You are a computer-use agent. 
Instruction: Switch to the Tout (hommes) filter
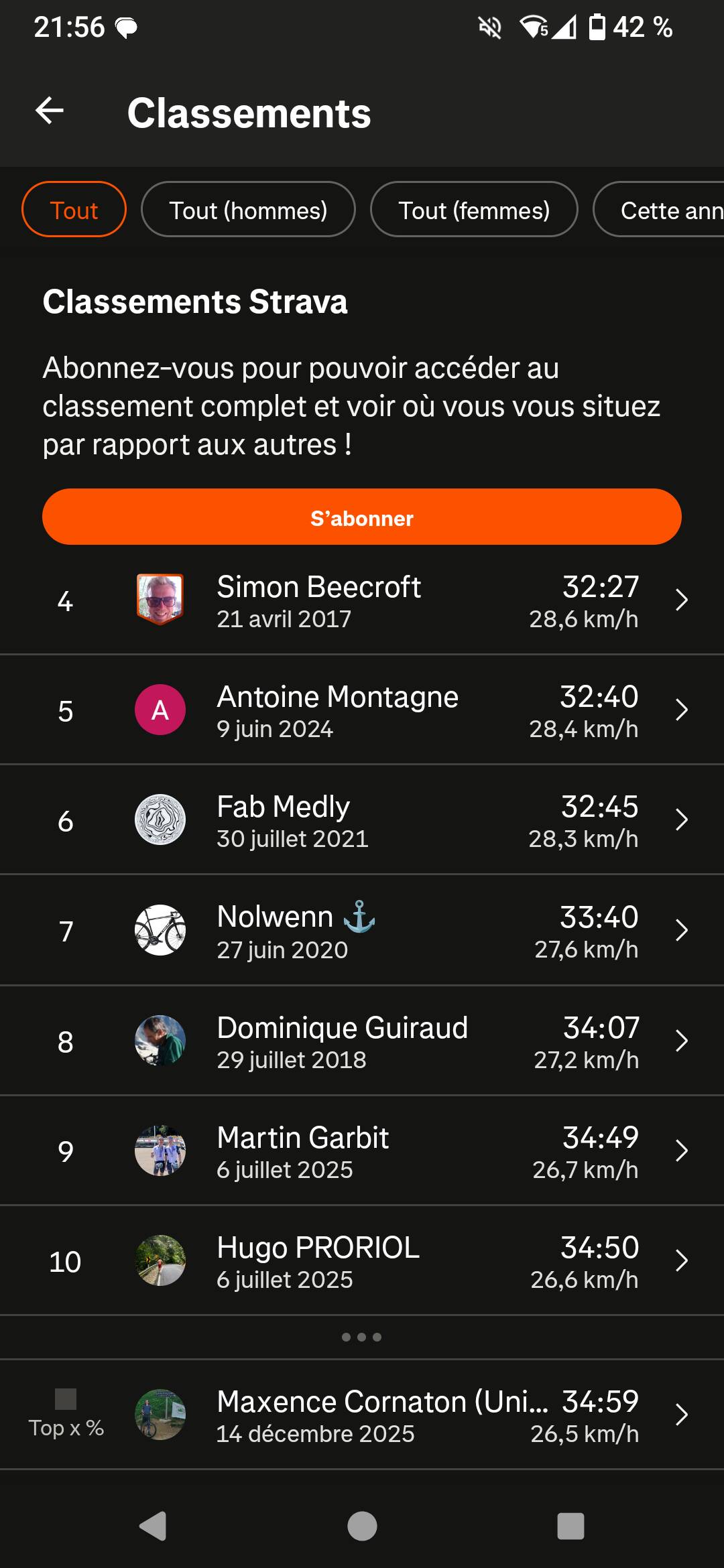click(x=248, y=210)
